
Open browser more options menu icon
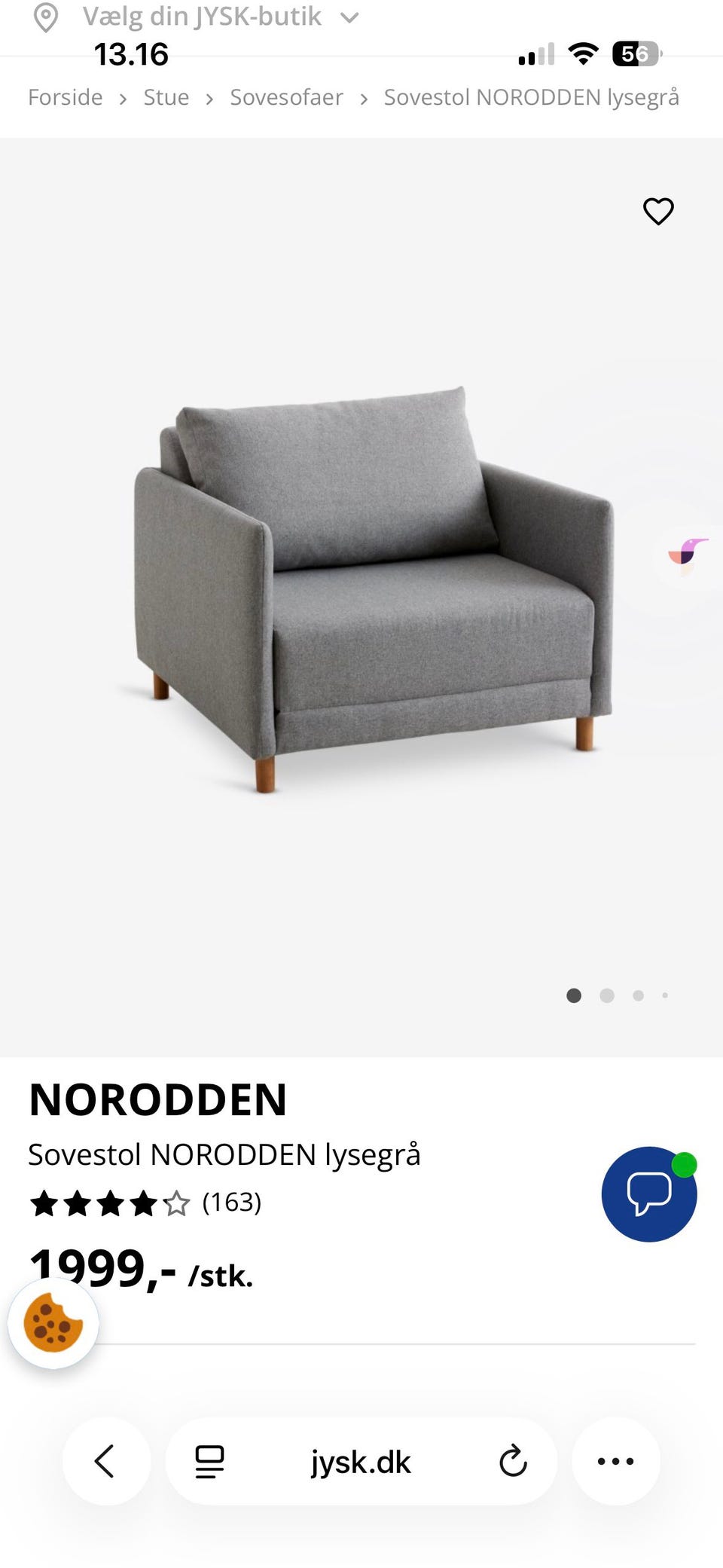click(x=617, y=1460)
